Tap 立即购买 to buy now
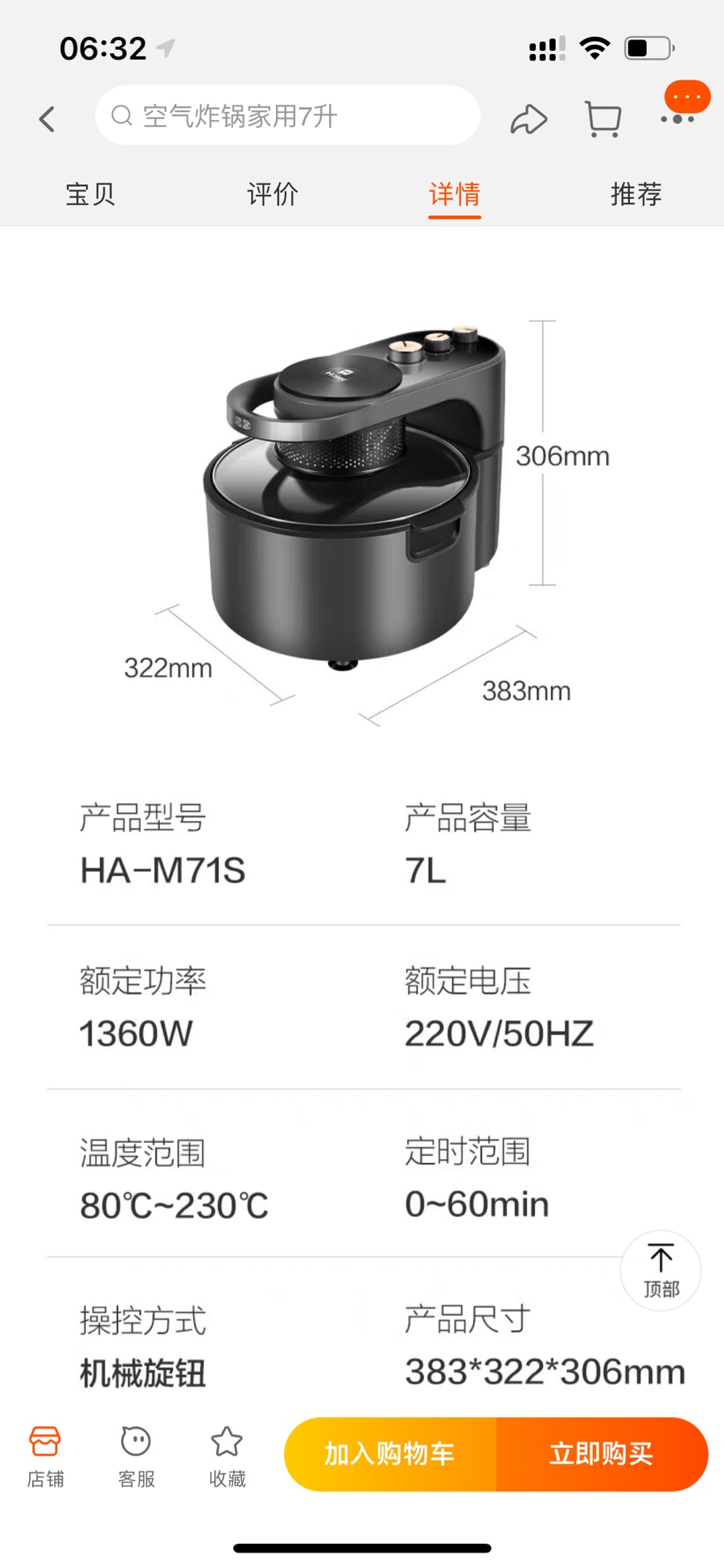Image resolution: width=724 pixels, height=1568 pixels. pyautogui.click(x=602, y=1454)
